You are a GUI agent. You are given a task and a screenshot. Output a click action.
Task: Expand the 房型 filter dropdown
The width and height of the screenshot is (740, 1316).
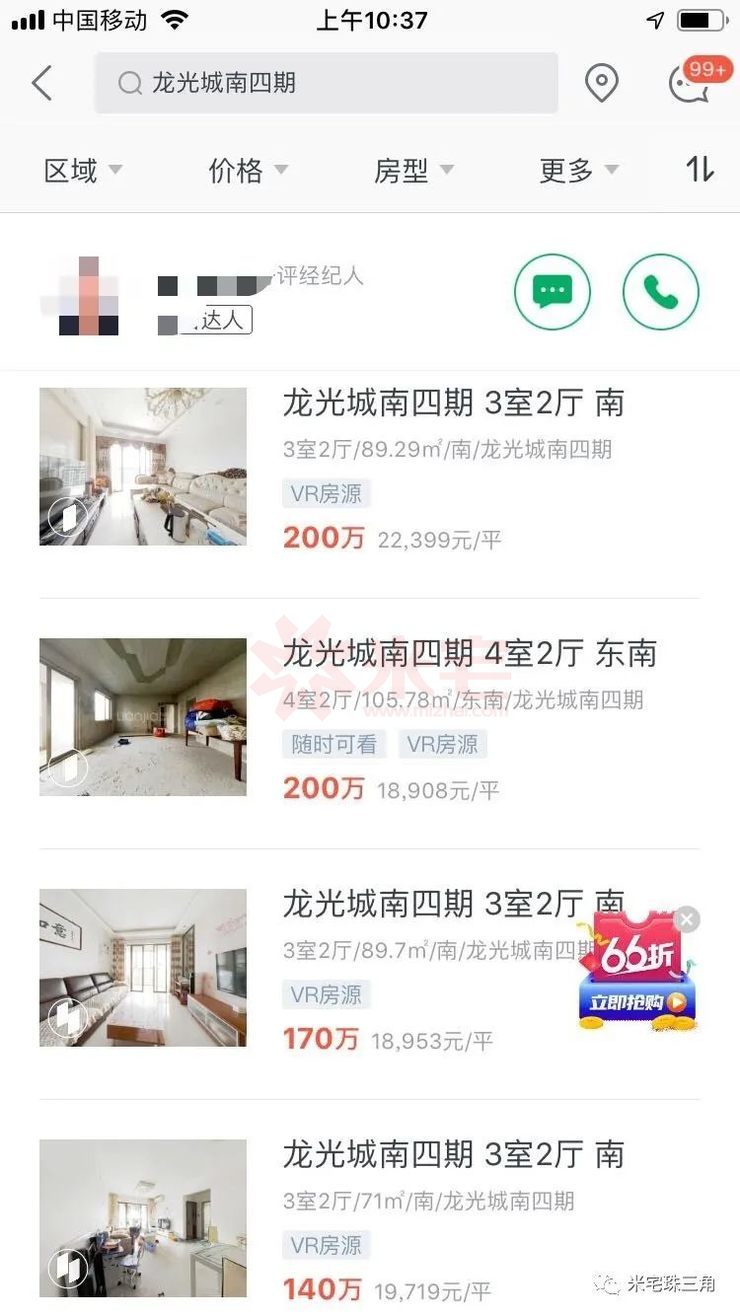pyautogui.click(x=413, y=171)
